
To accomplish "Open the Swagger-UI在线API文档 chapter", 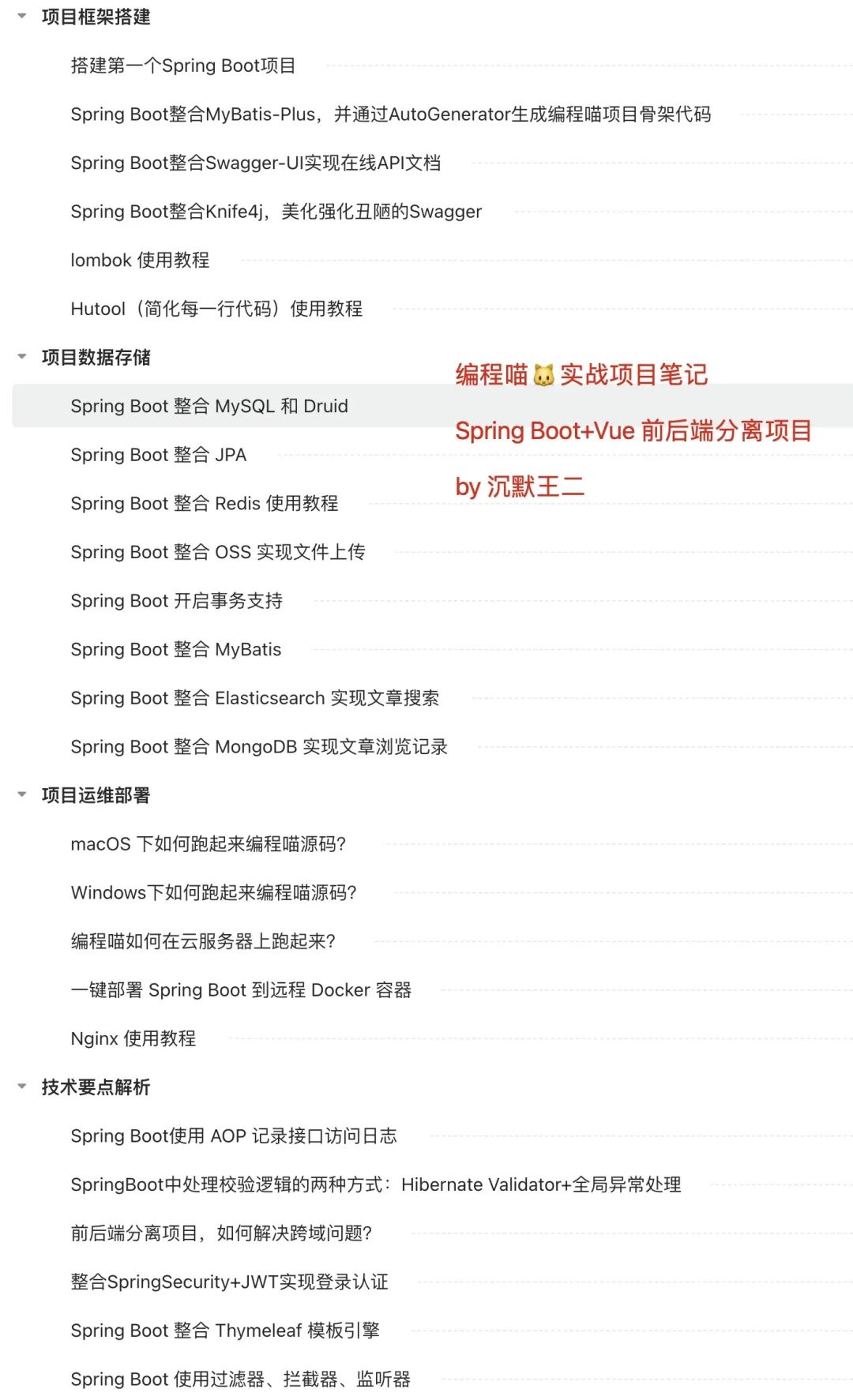I will (256, 163).
